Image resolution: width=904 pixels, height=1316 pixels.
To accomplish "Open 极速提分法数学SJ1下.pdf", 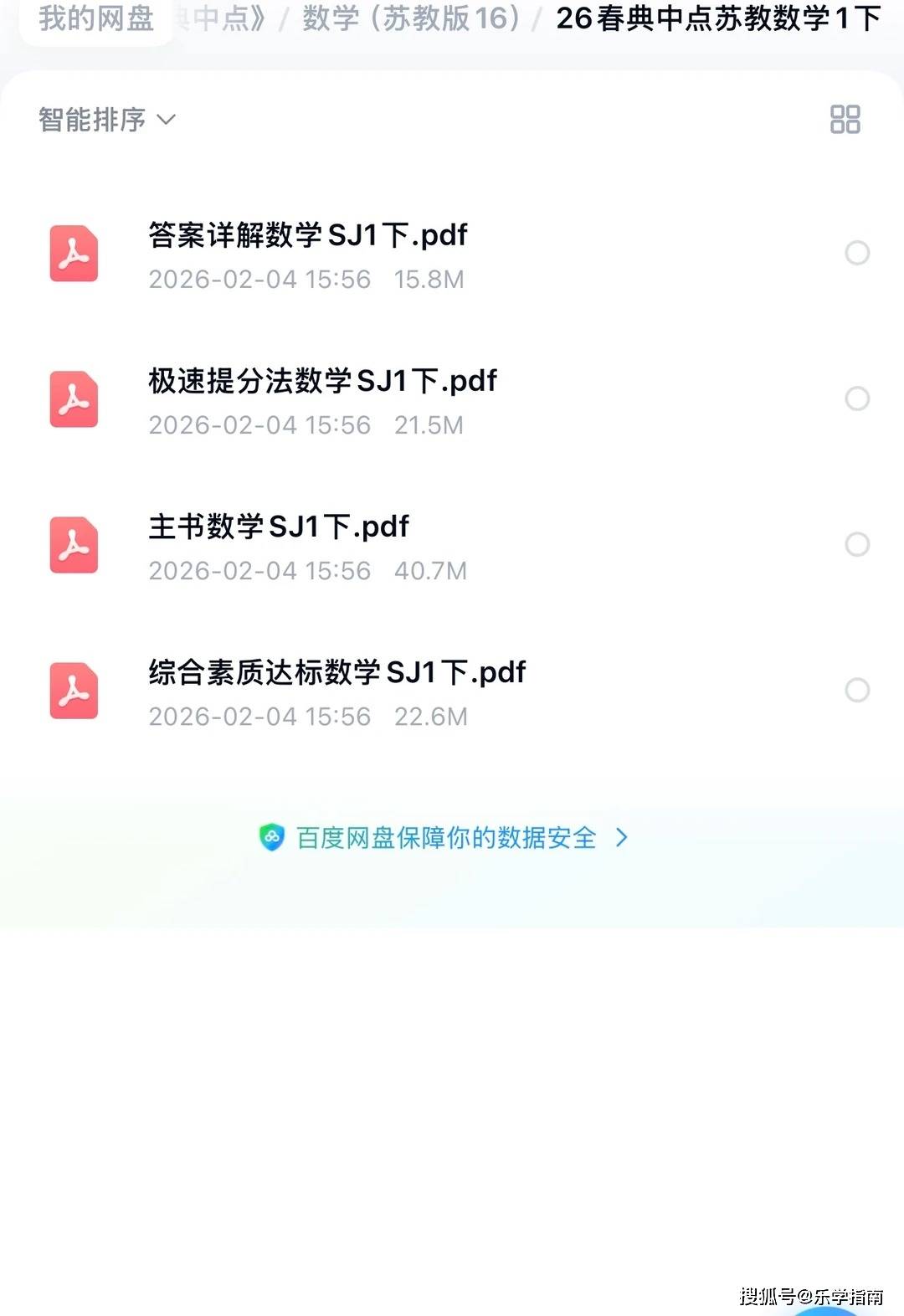I will pyautogui.click(x=322, y=381).
